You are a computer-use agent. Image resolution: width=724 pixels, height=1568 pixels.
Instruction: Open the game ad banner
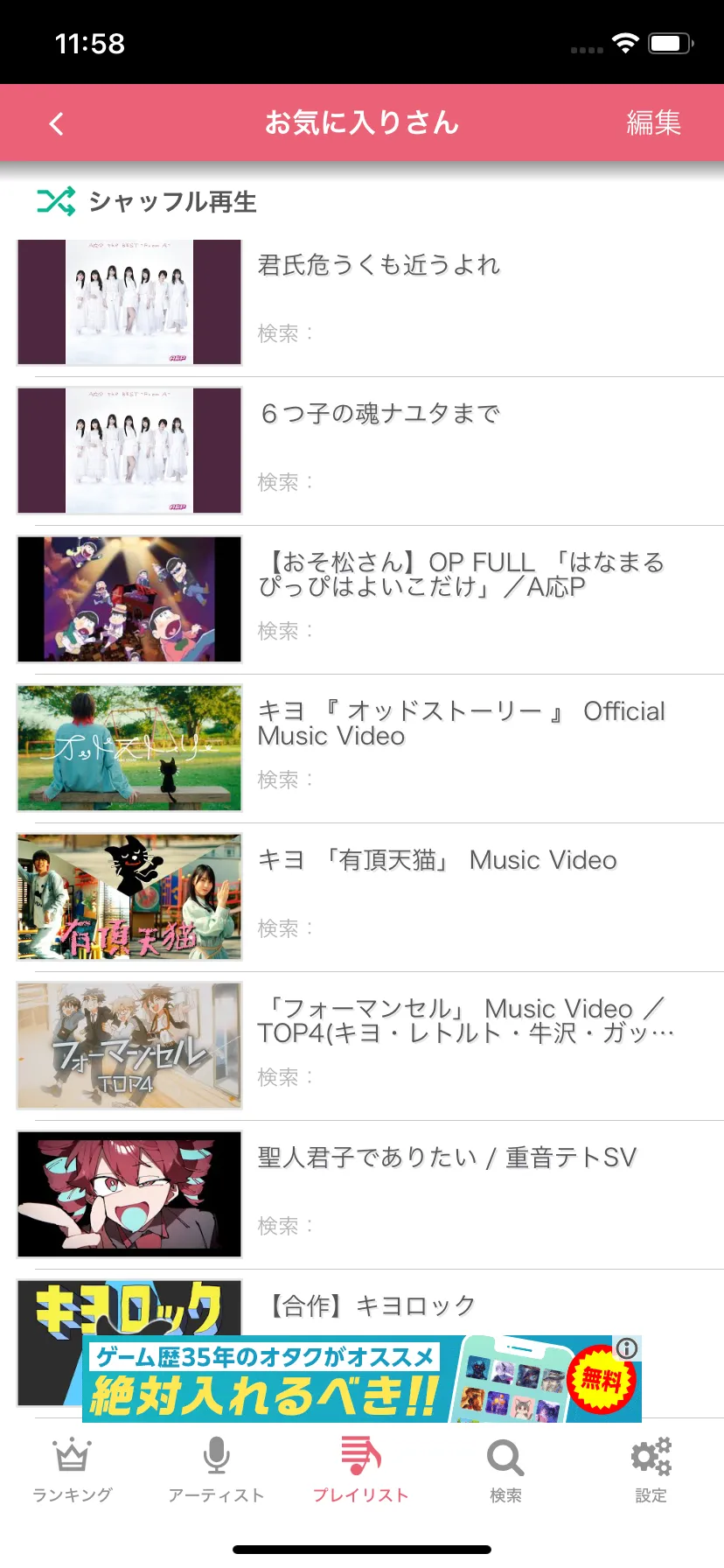(x=350, y=1380)
